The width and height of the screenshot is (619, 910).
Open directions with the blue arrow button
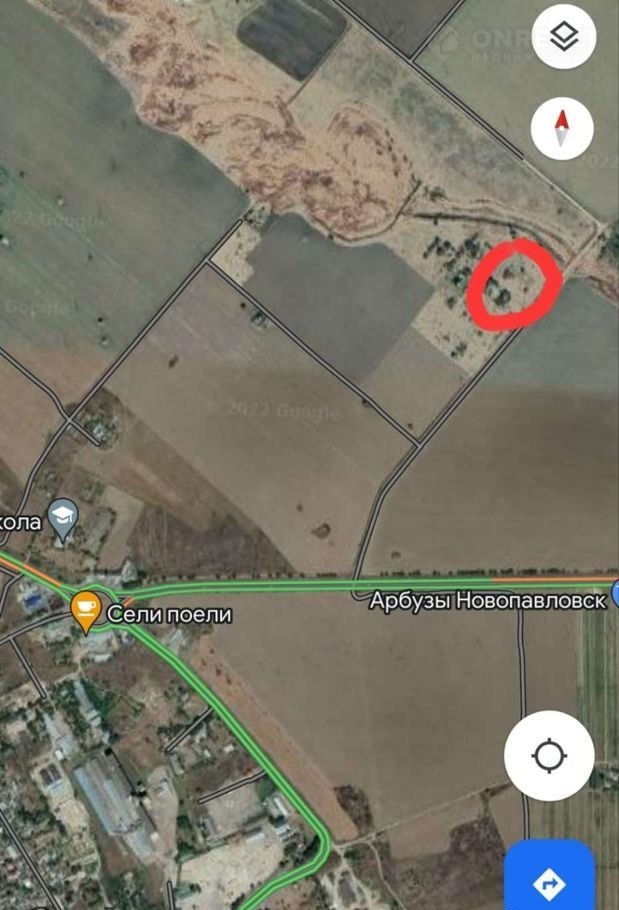click(550, 881)
